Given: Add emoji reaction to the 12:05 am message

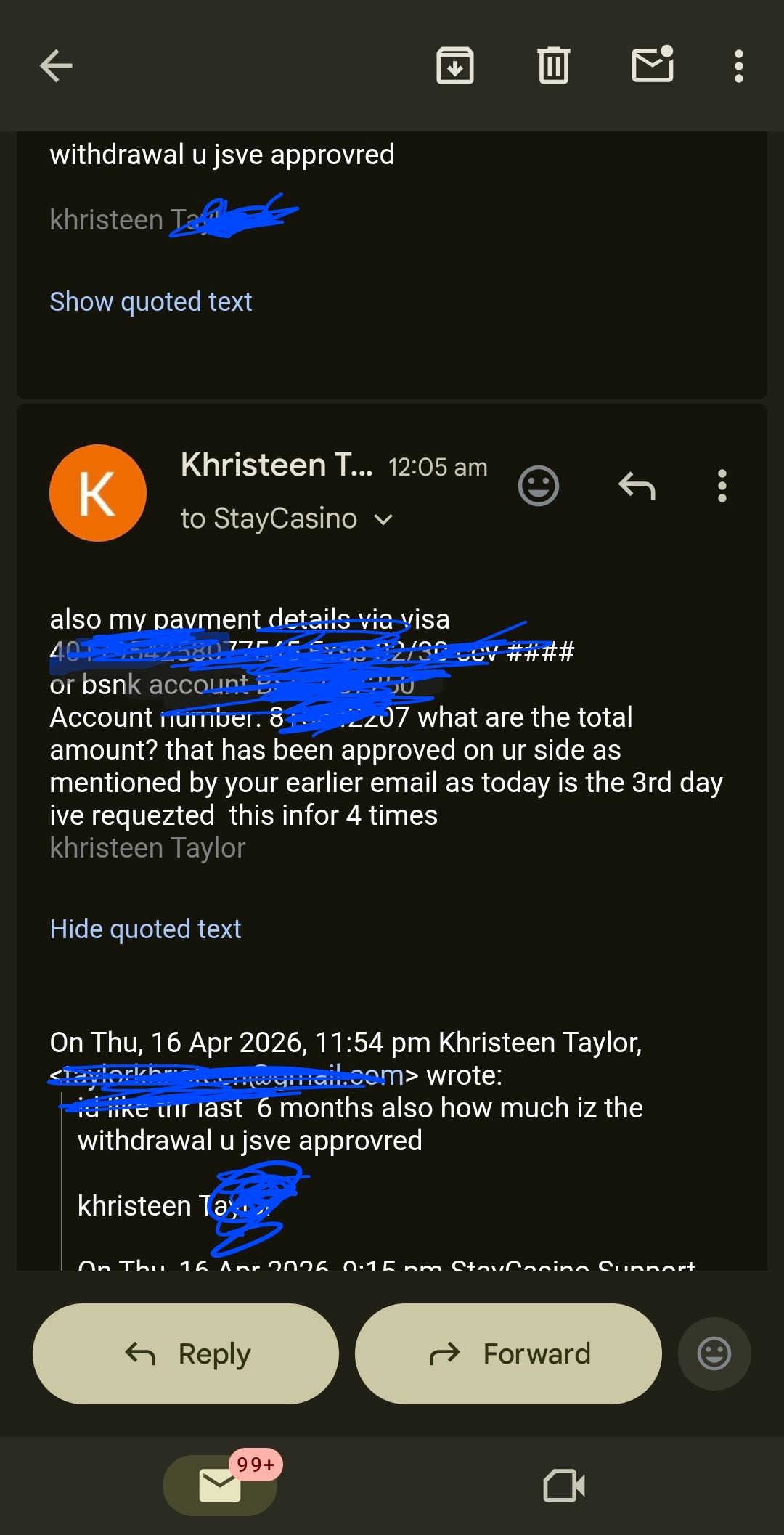Looking at the screenshot, I should (x=538, y=486).
